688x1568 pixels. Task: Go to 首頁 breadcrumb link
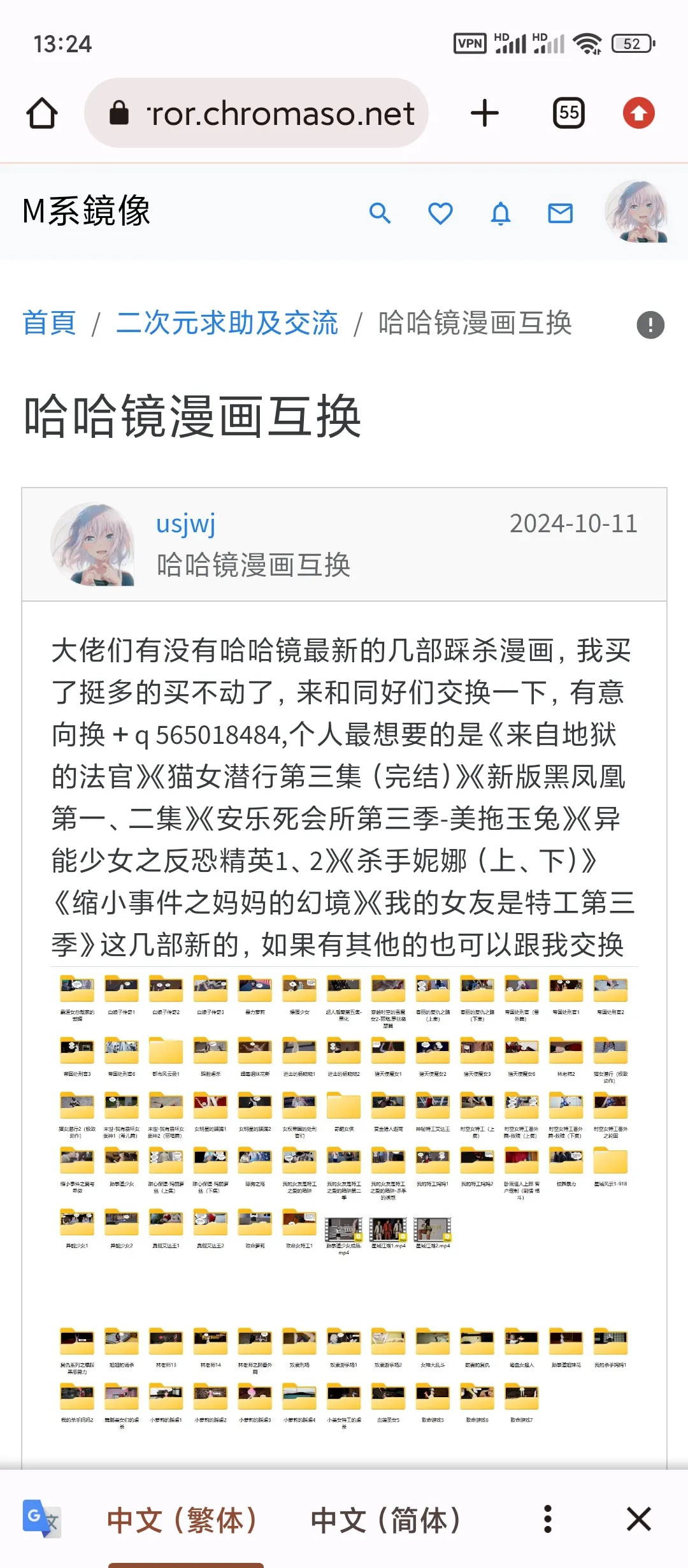[50, 323]
